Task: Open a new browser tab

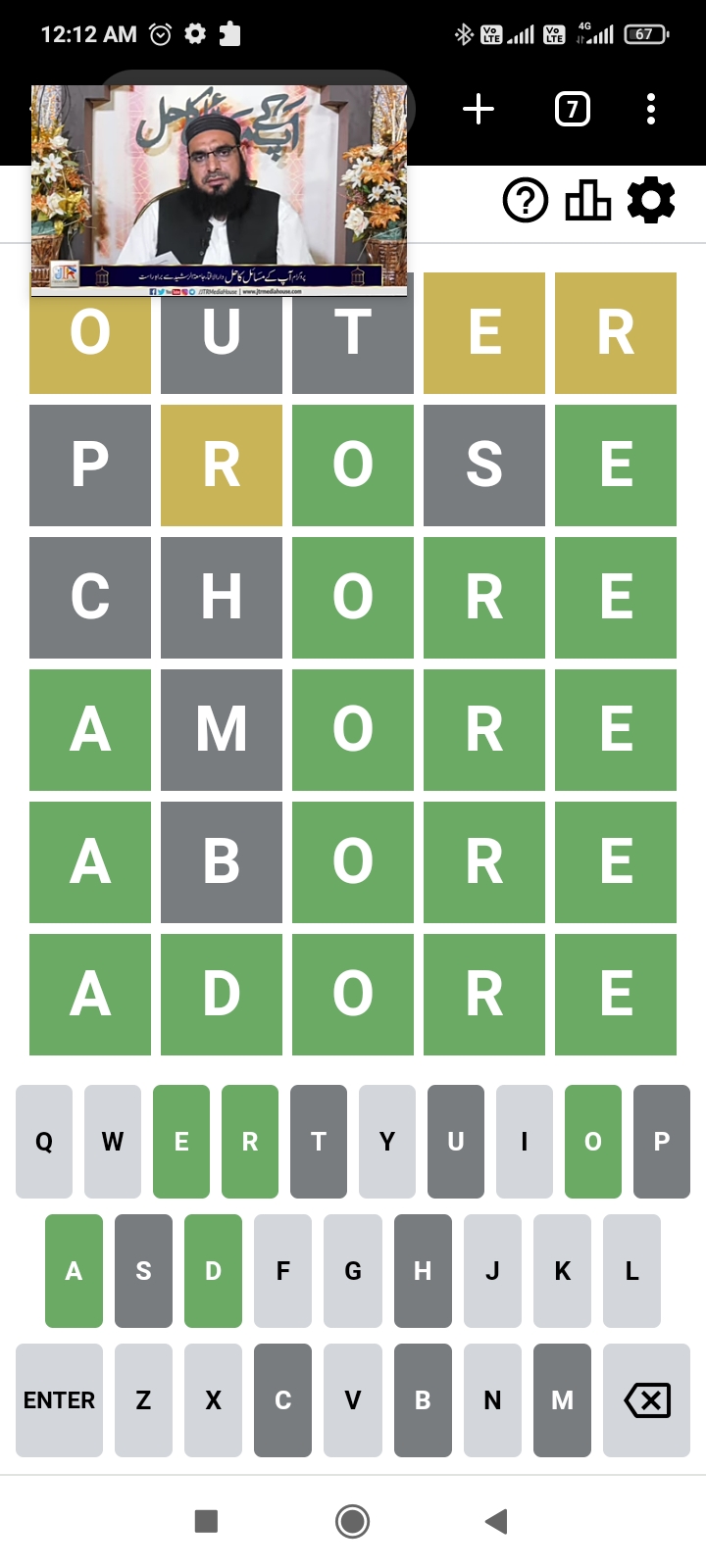Action: point(479,109)
